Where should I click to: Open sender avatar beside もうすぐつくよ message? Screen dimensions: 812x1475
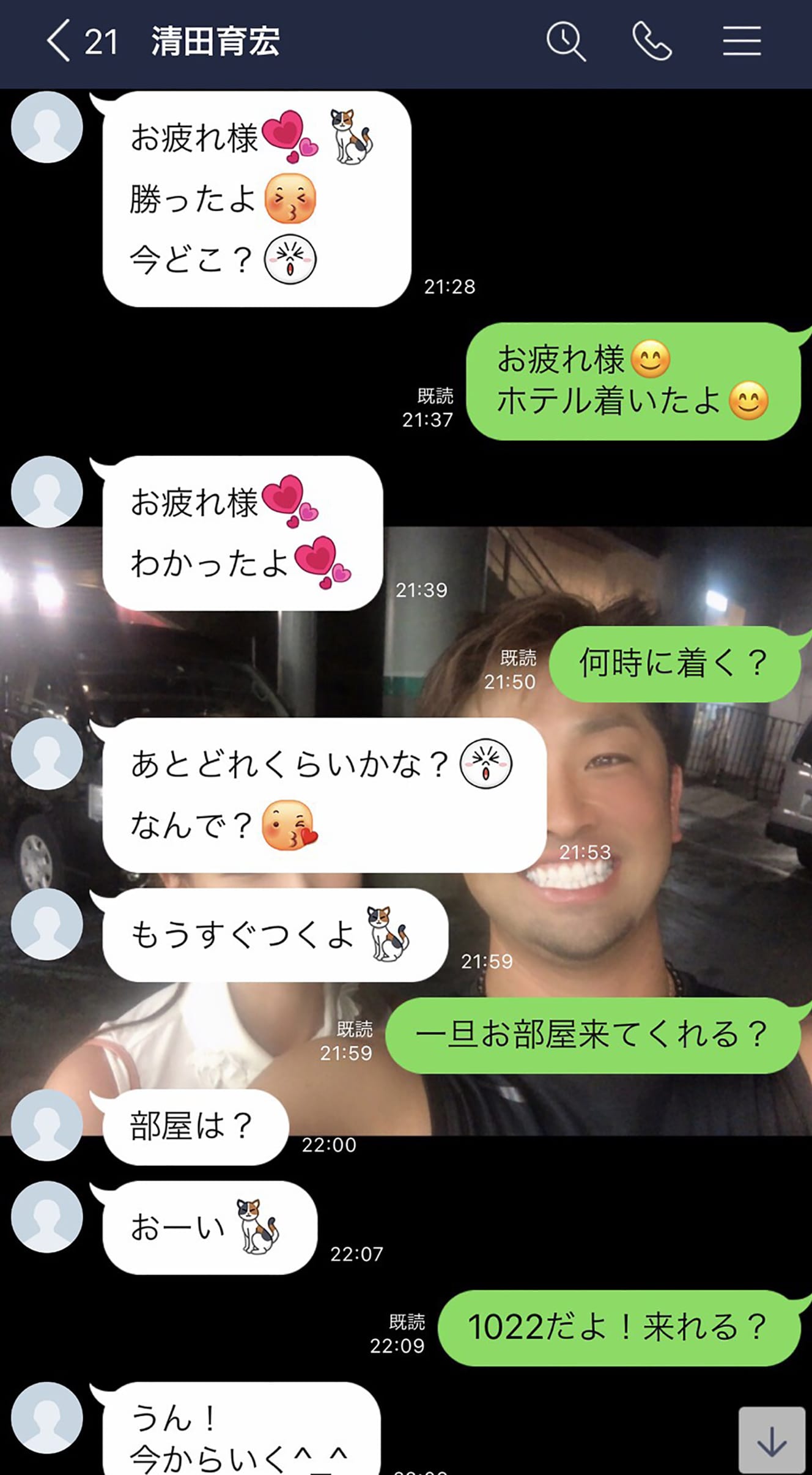(47, 924)
